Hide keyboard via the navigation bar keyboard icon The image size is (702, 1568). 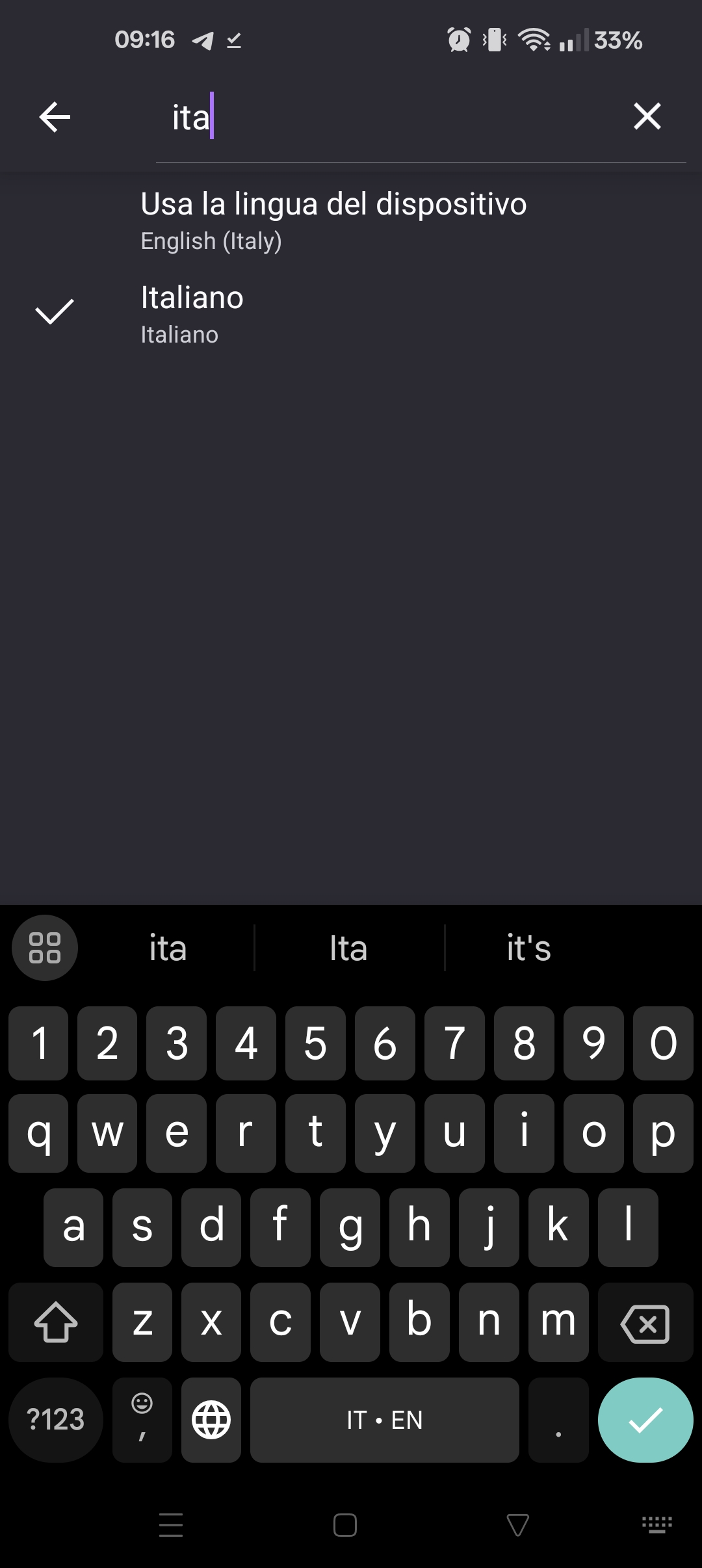click(x=656, y=1524)
